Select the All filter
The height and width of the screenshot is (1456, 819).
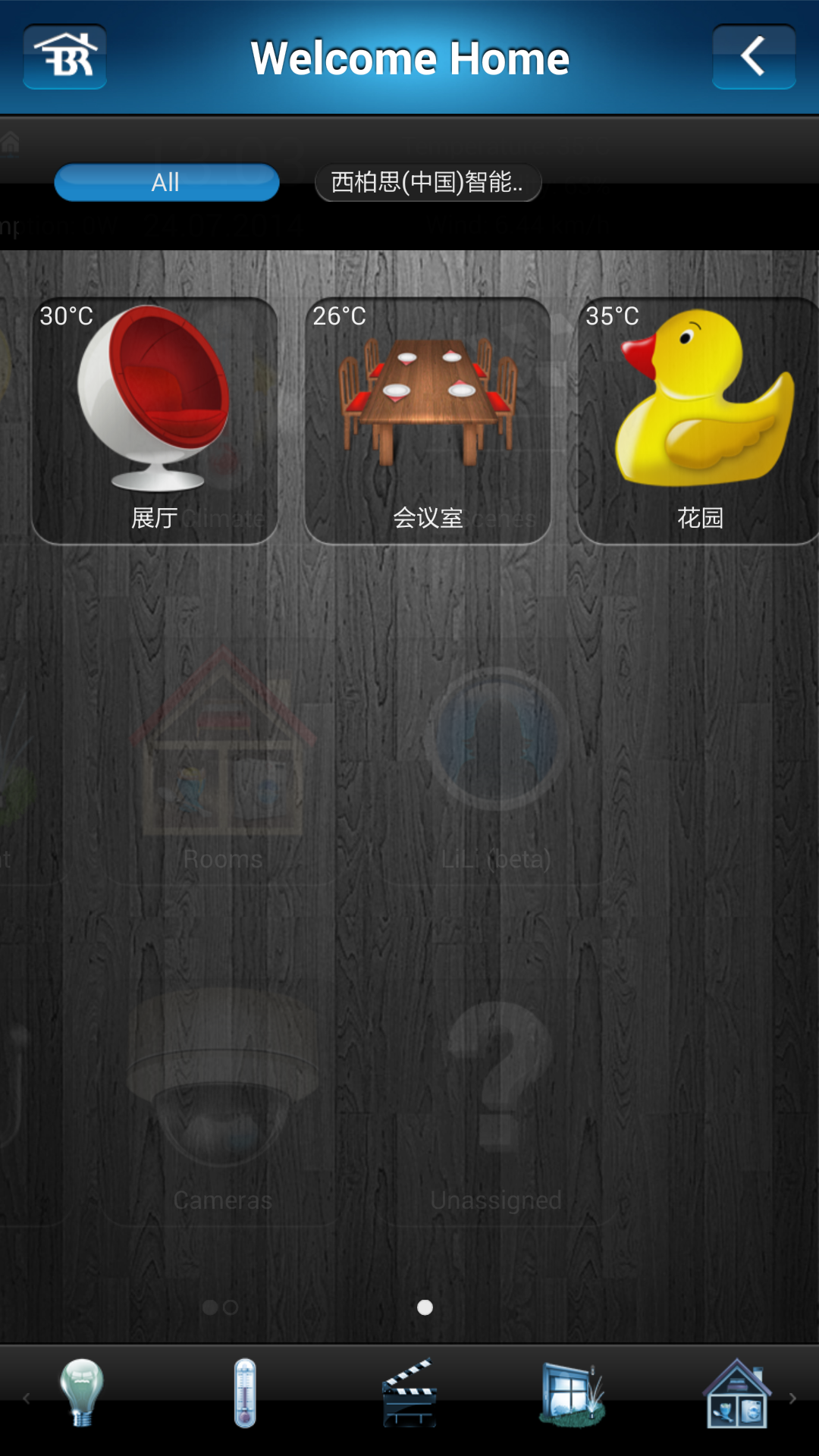click(167, 183)
